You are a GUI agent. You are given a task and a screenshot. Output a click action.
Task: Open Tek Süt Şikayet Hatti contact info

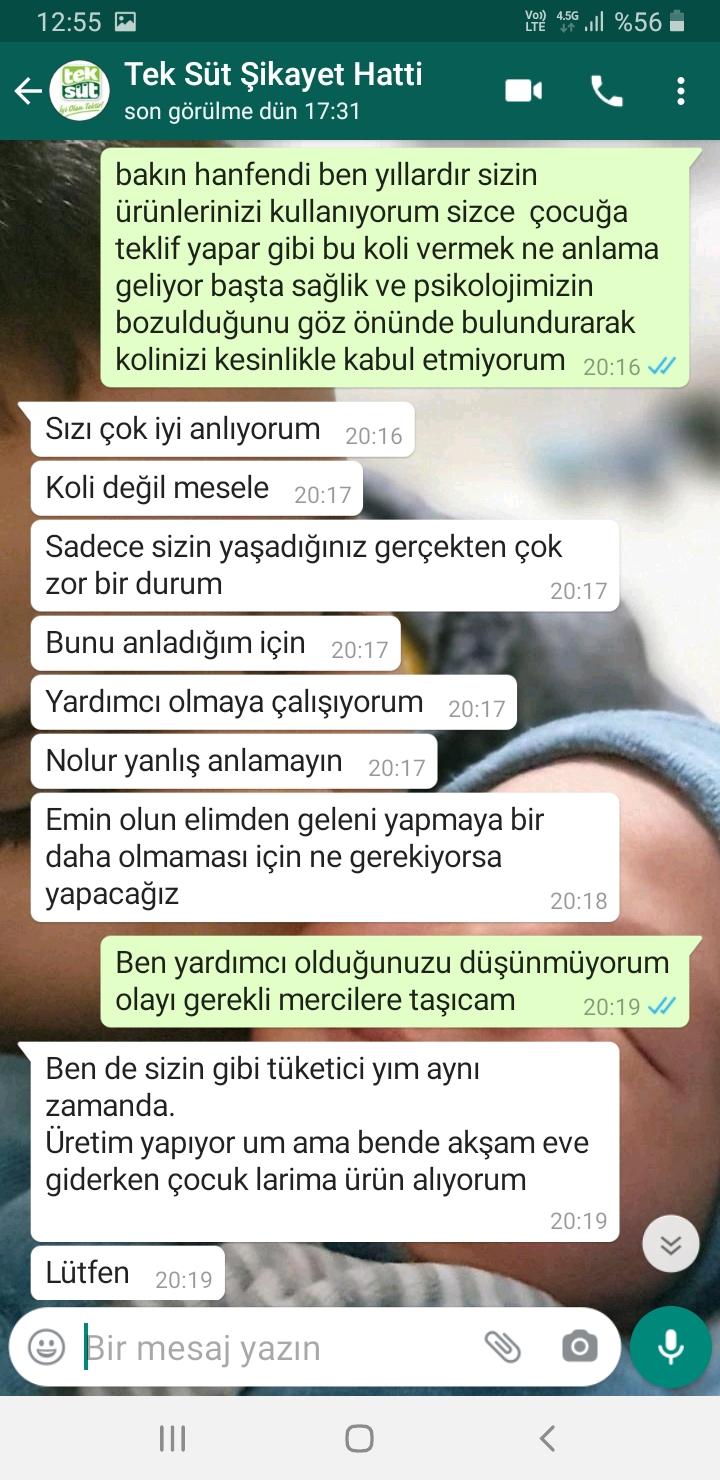273,90
